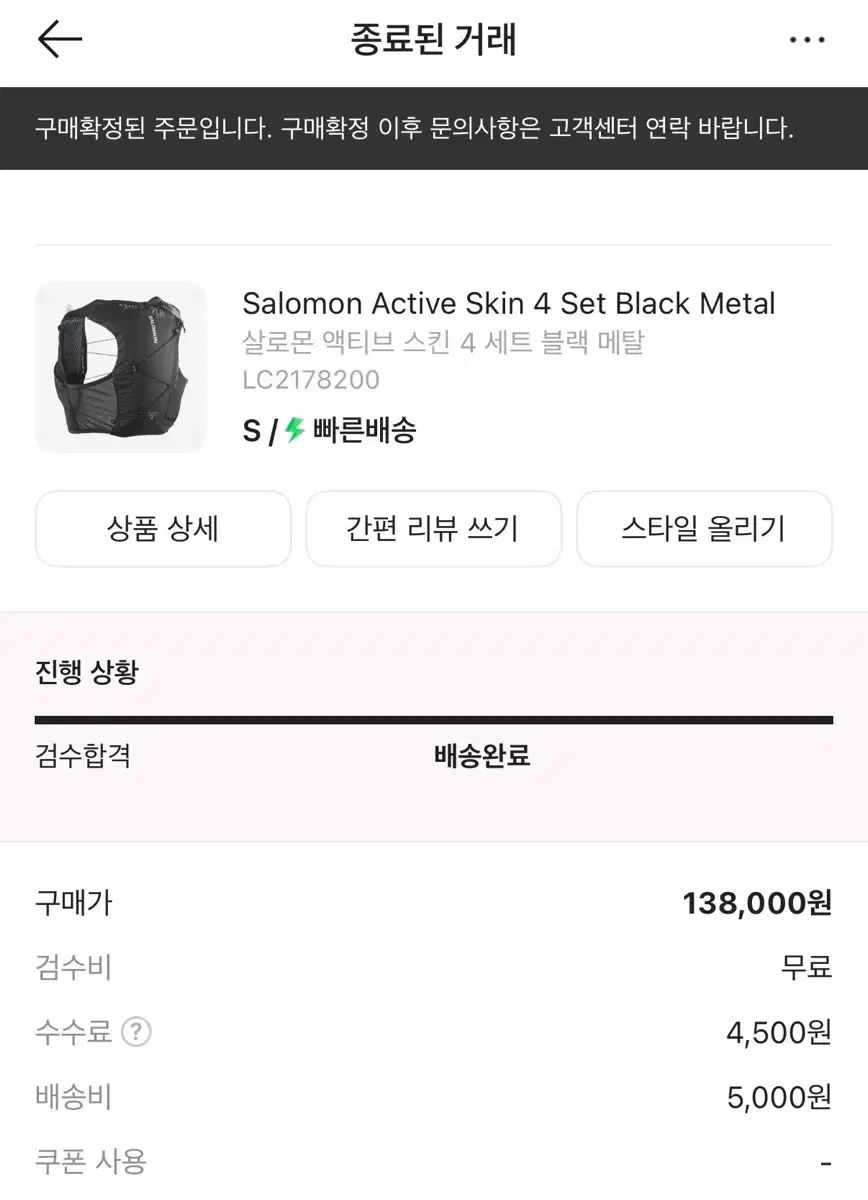Screen dimensions: 868x1200
Task: Click the 무료 inspection fee value
Action: (x=805, y=967)
